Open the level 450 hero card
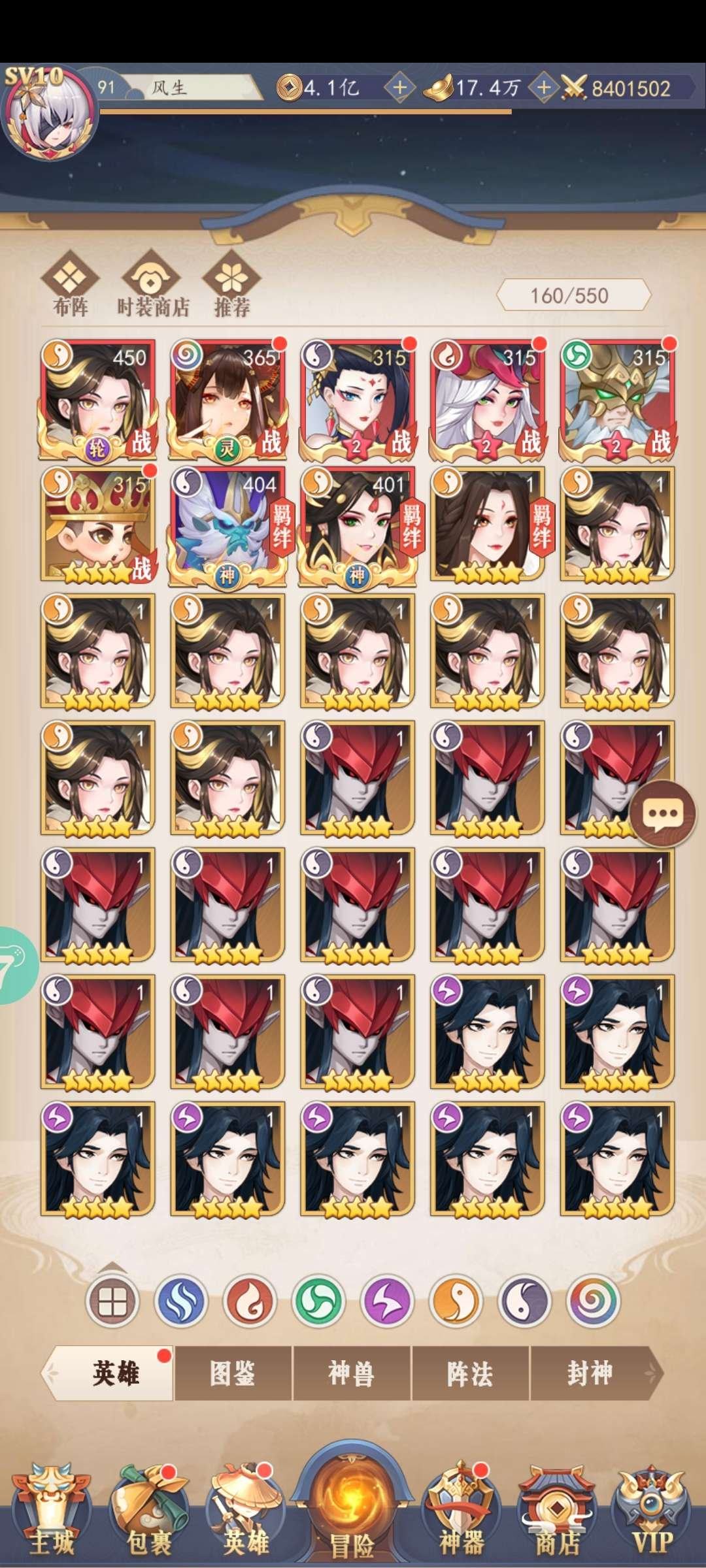 click(98, 398)
